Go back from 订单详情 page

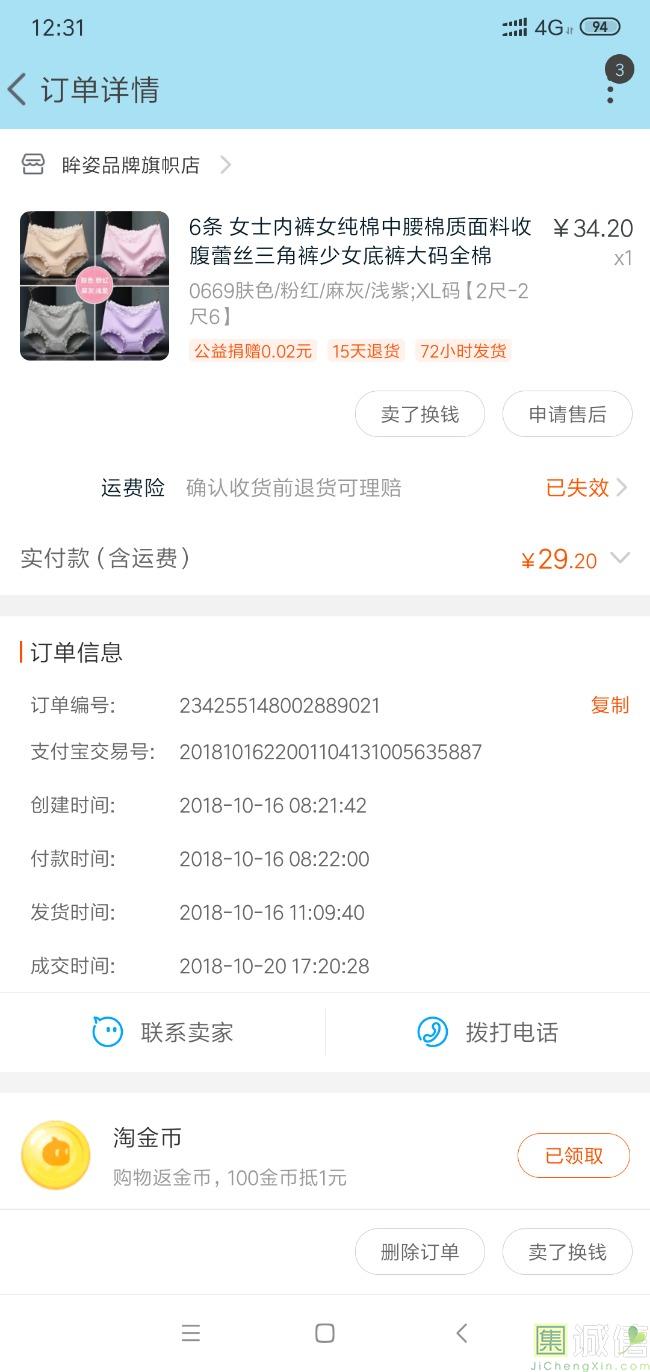coord(17,90)
